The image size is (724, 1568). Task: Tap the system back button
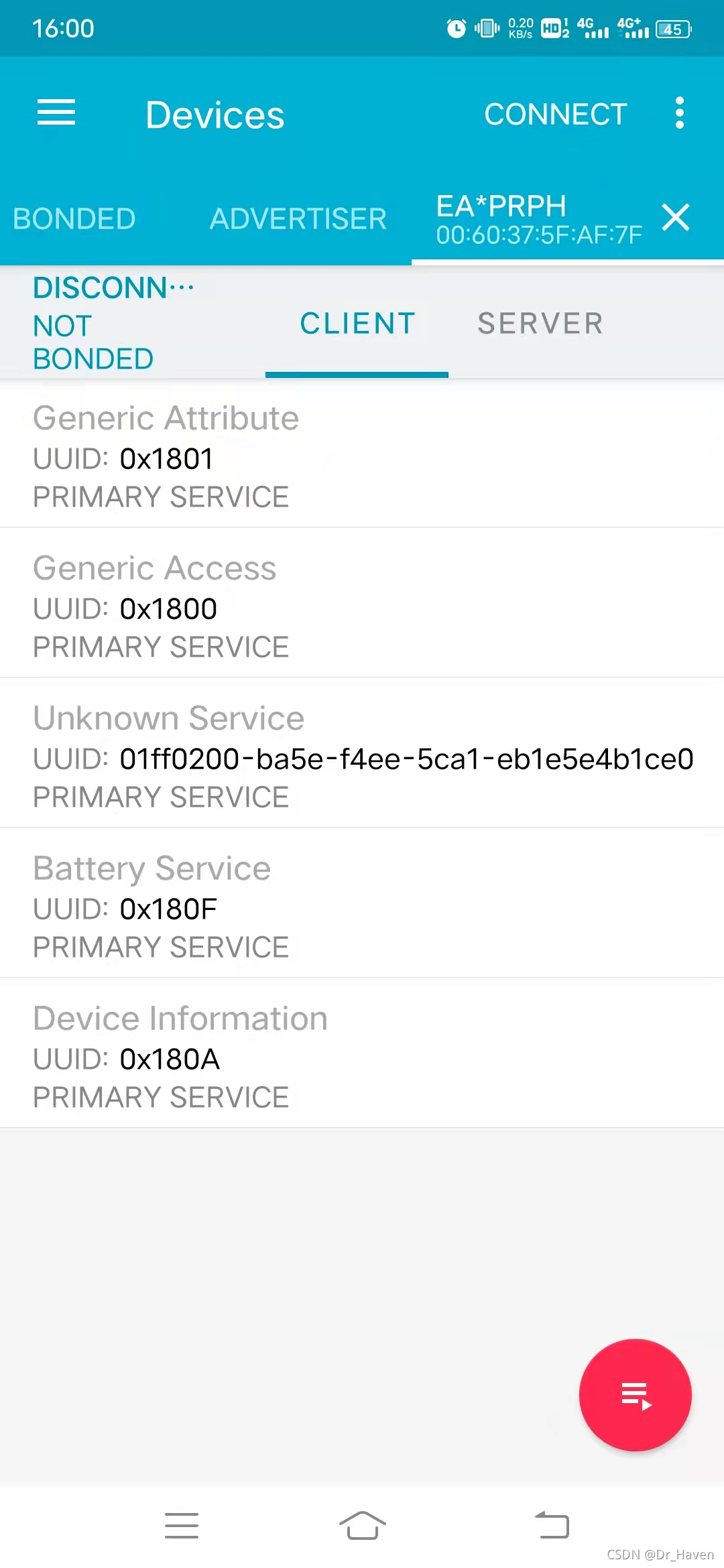pyautogui.click(x=552, y=1526)
